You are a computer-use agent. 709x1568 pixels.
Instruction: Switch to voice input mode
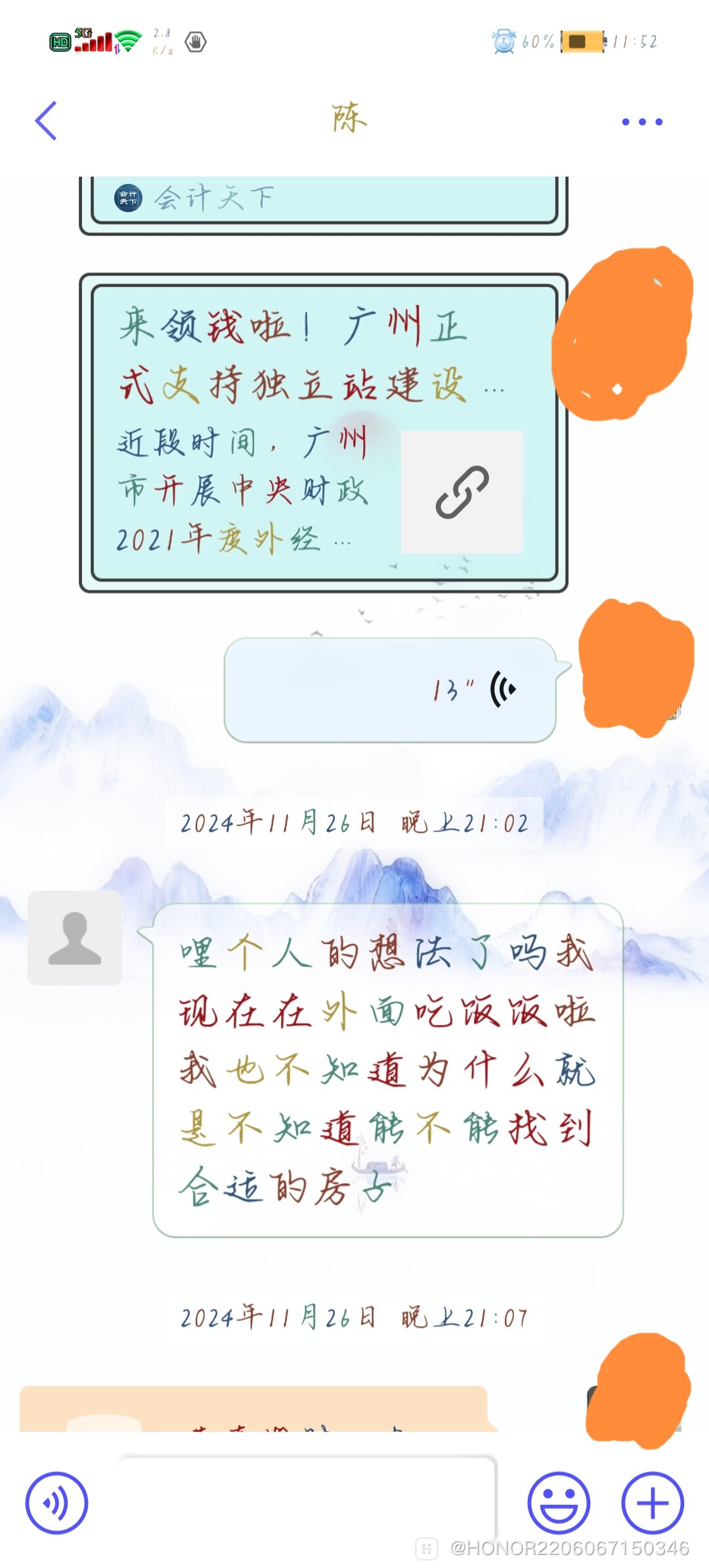[56, 1503]
